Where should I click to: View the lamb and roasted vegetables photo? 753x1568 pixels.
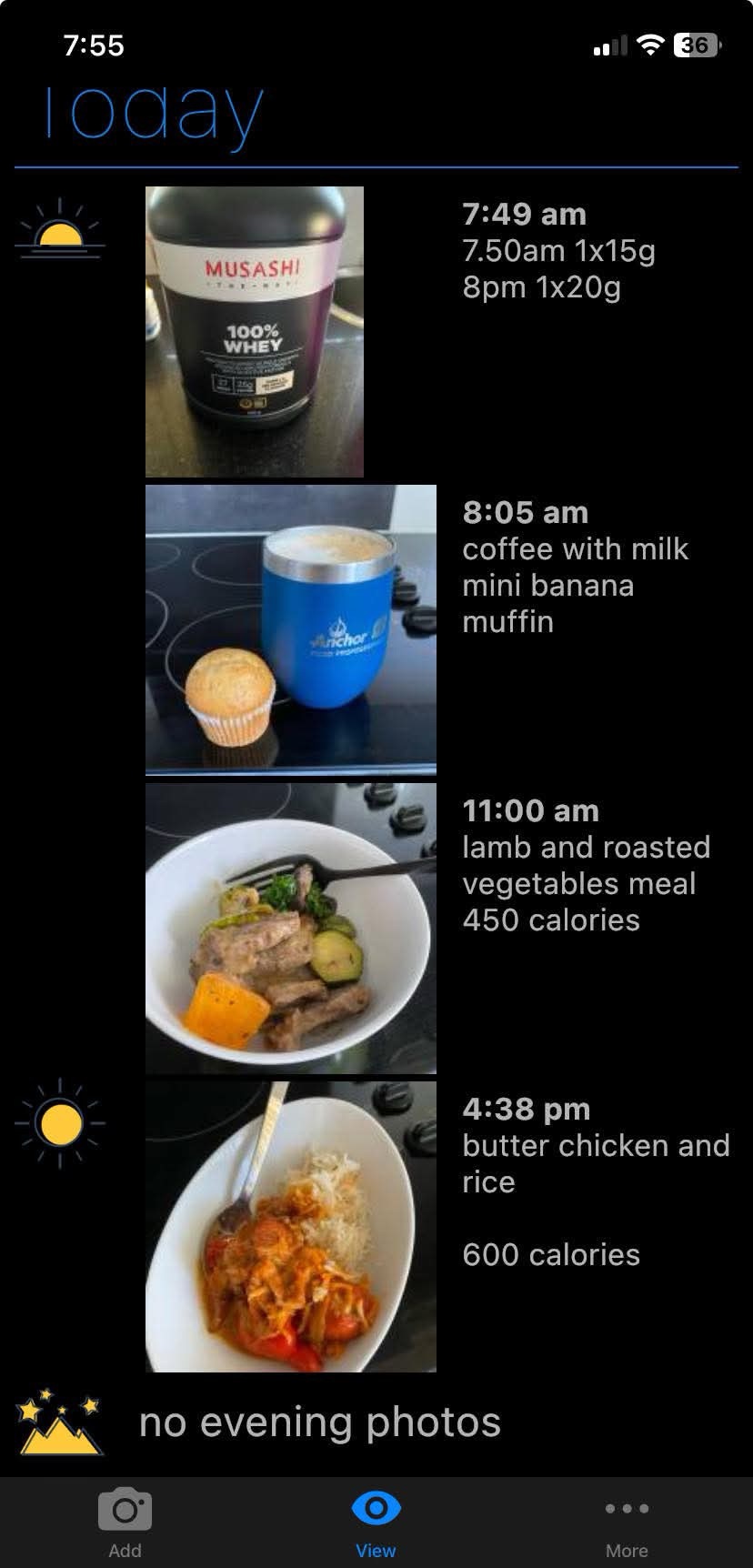tap(291, 928)
